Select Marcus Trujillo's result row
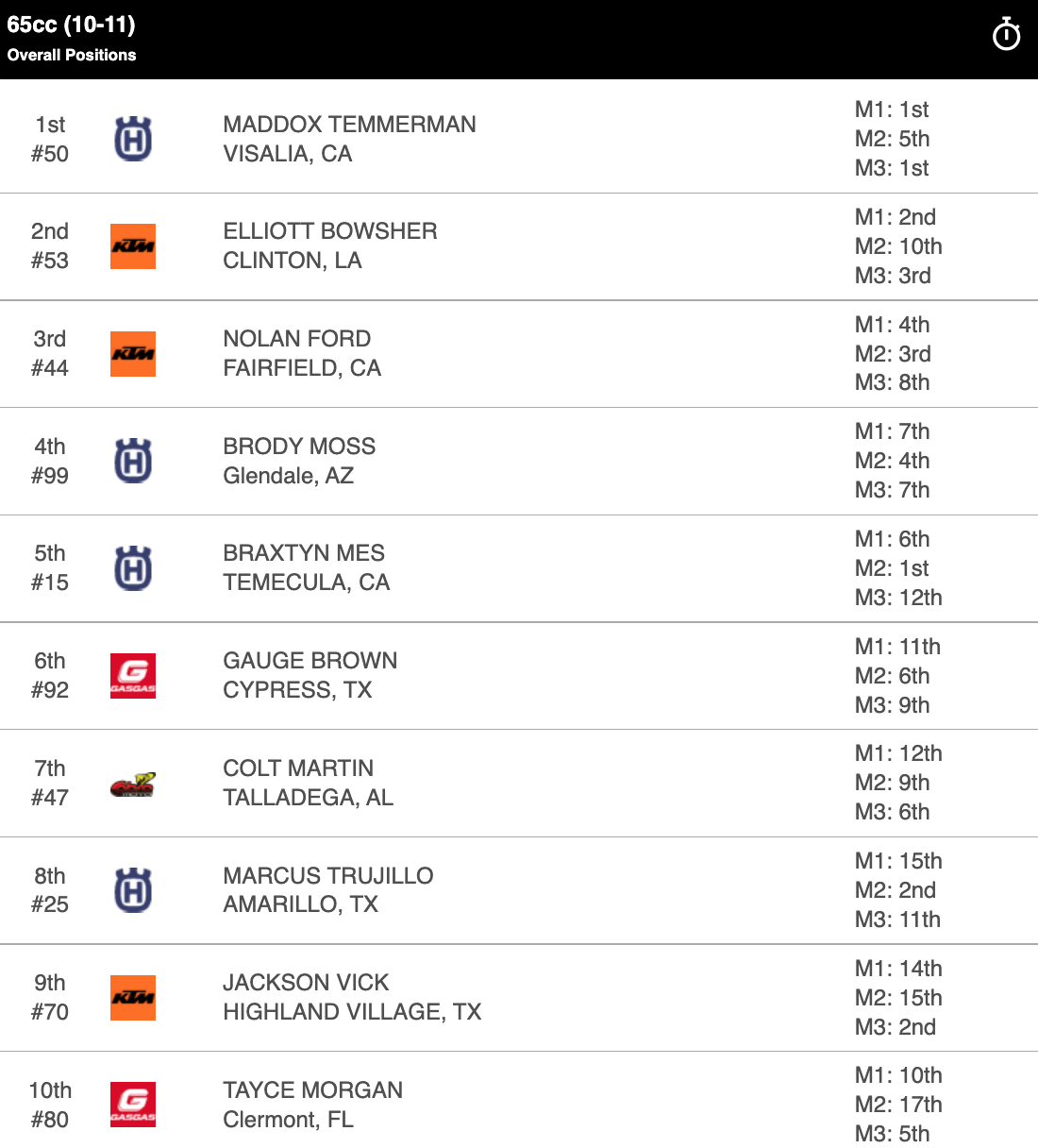Viewport: 1038px width, 1148px height. (328, 889)
